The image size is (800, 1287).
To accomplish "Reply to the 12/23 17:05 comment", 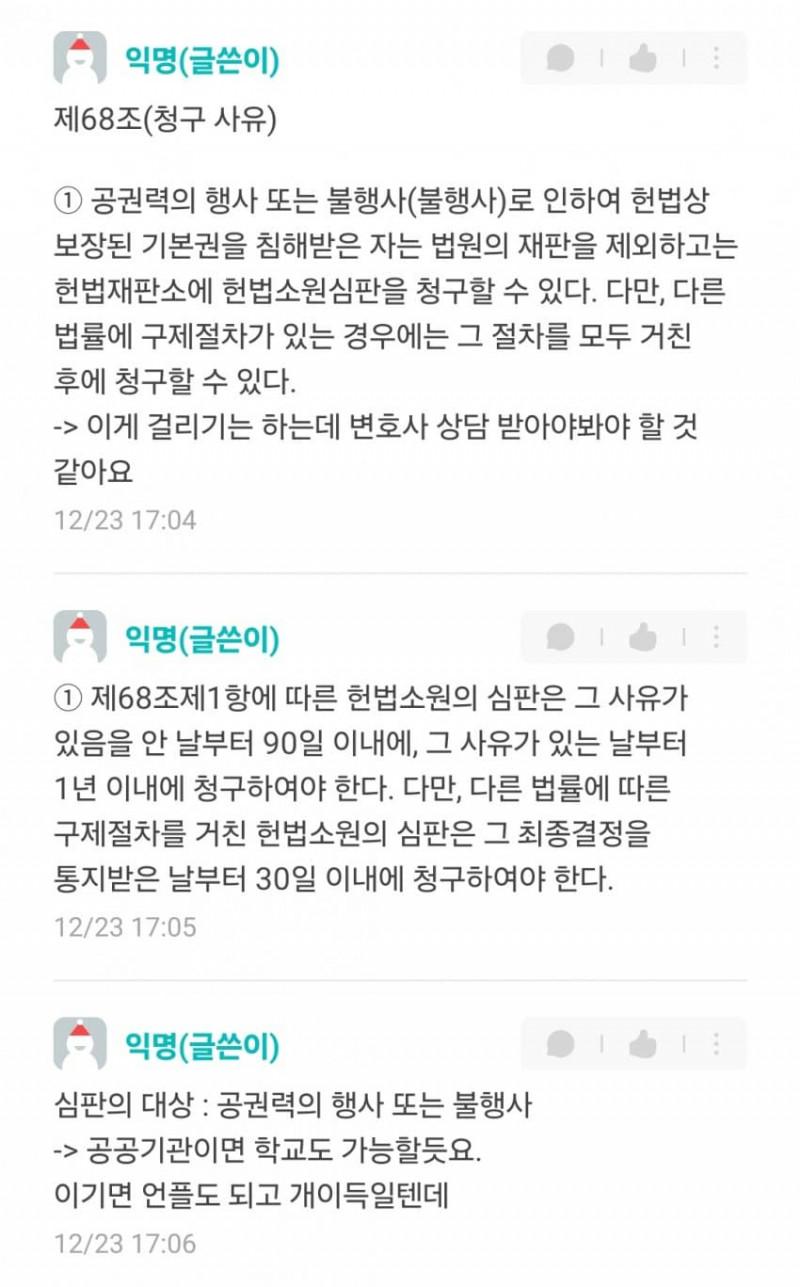I will tap(561, 637).
